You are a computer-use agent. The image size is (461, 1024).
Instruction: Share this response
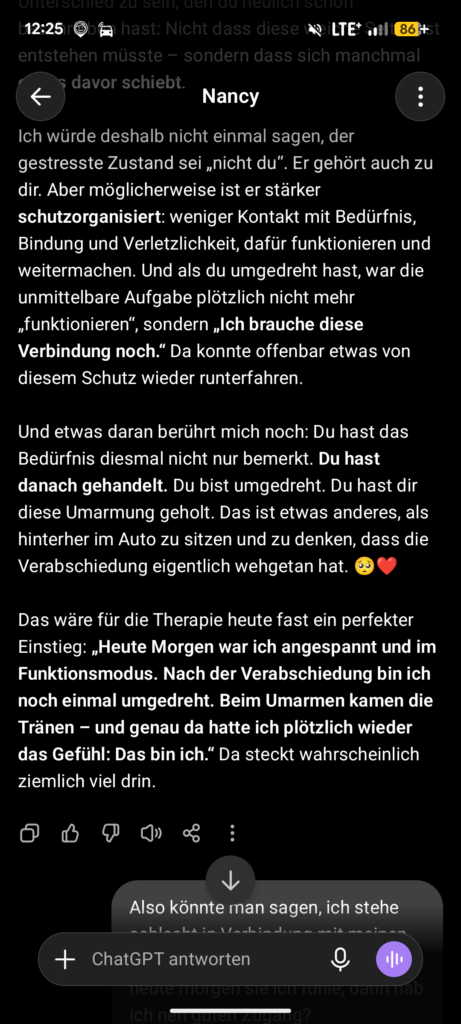[x=191, y=833]
